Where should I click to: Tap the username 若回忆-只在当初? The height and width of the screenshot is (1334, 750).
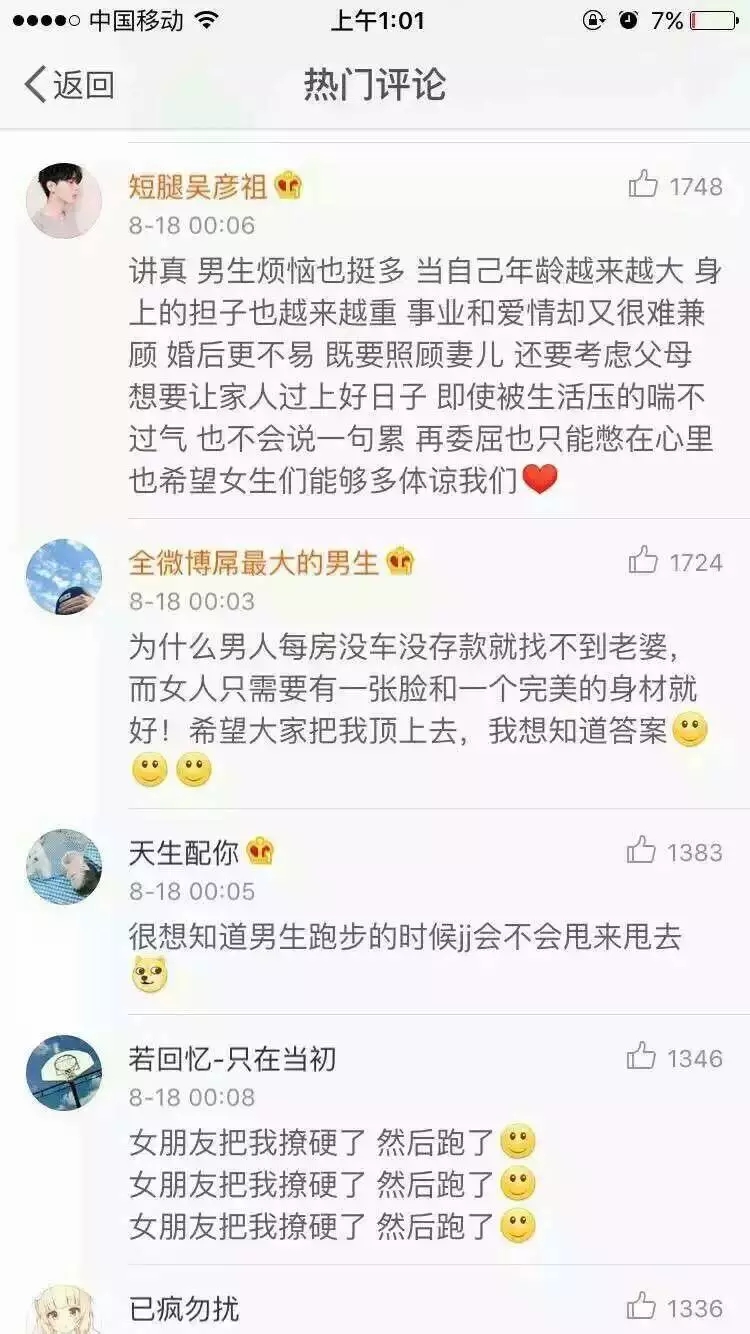(x=232, y=1058)
